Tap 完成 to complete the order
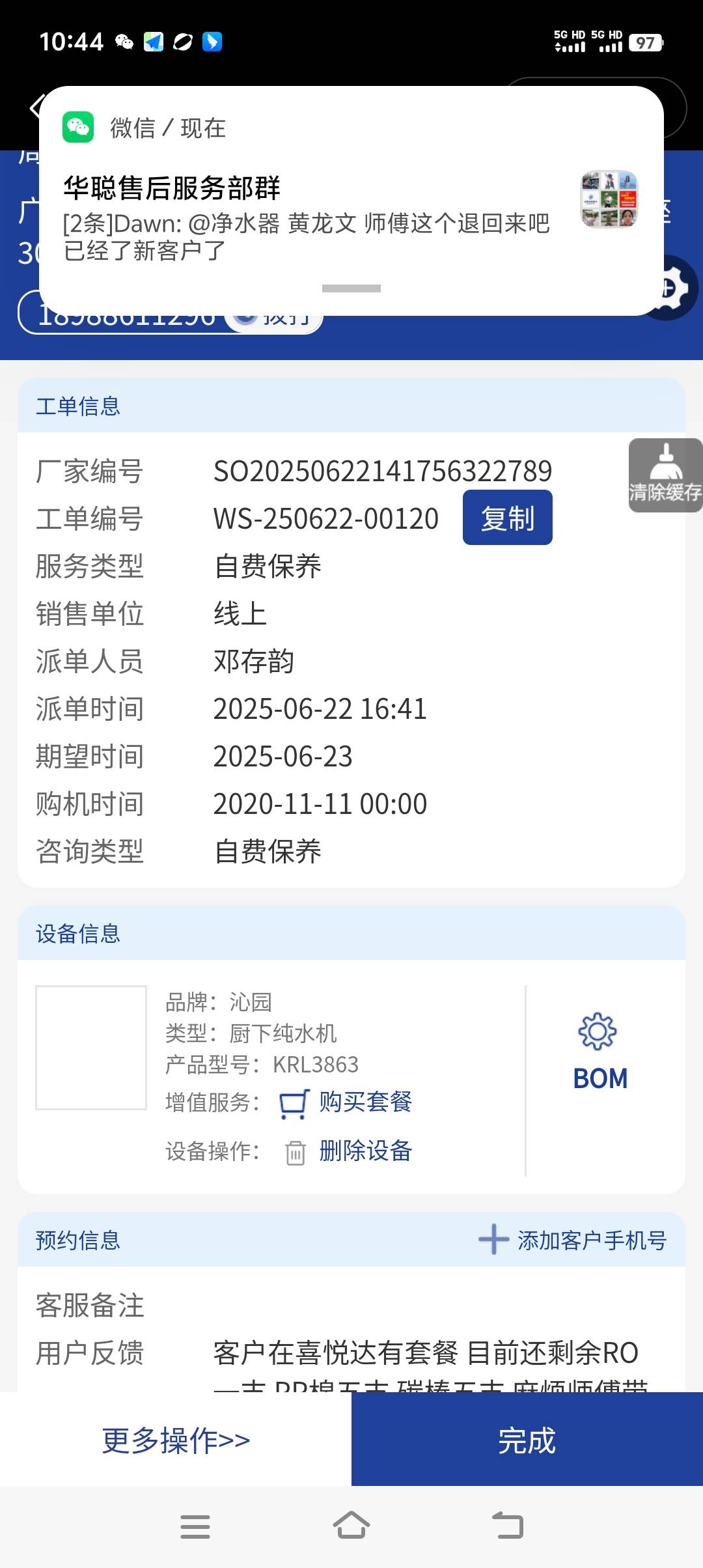Viewport: 703px width, 1568px height. coord(527,1440)
